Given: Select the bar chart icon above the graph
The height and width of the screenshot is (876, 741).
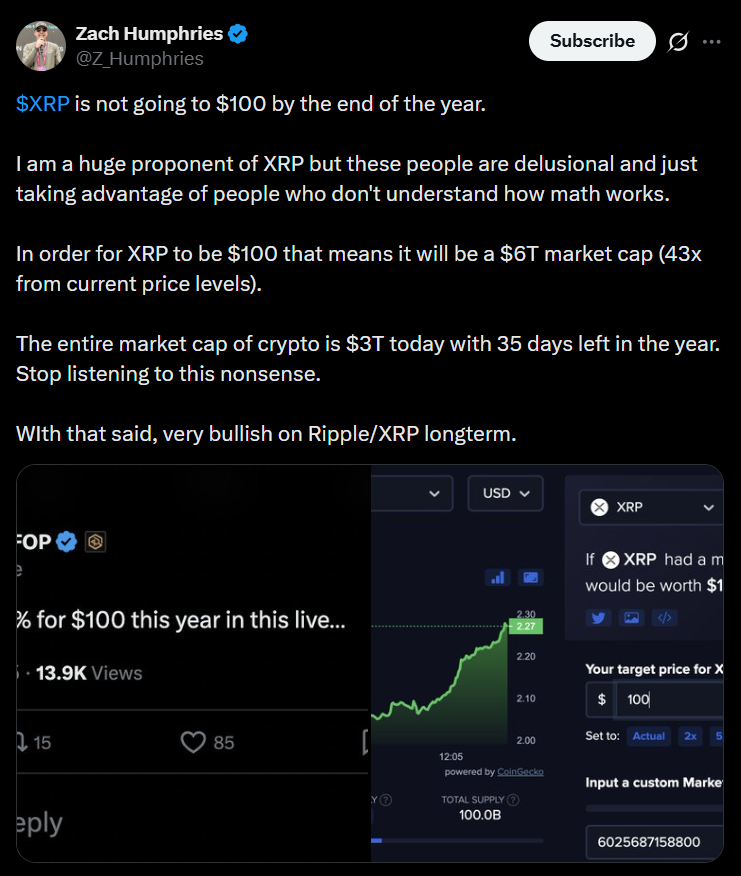Looking at the screenshot, I should point(497,577).
